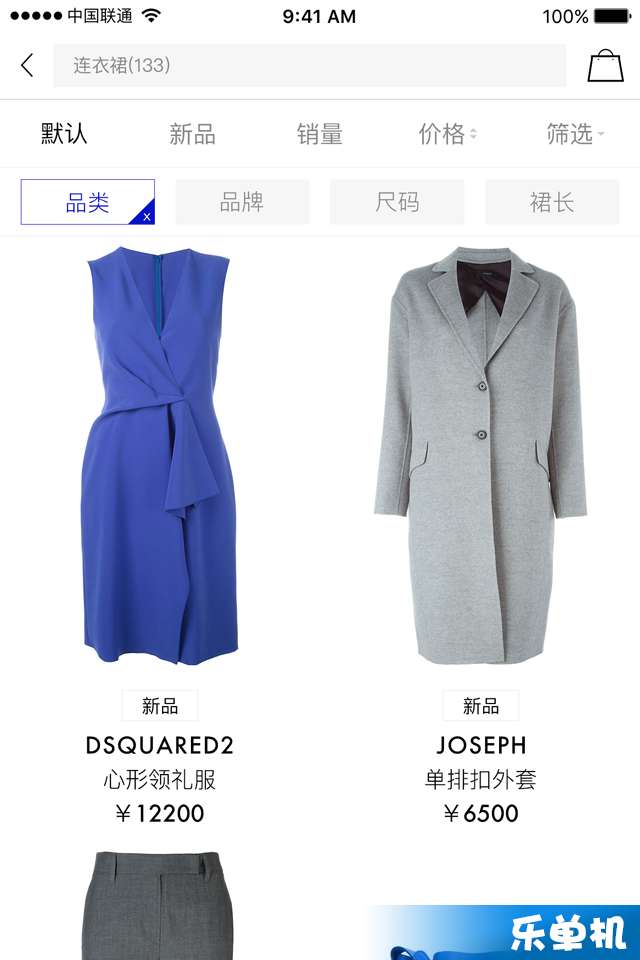Choose the 品牌 filter chip

(x=242, y=202)
